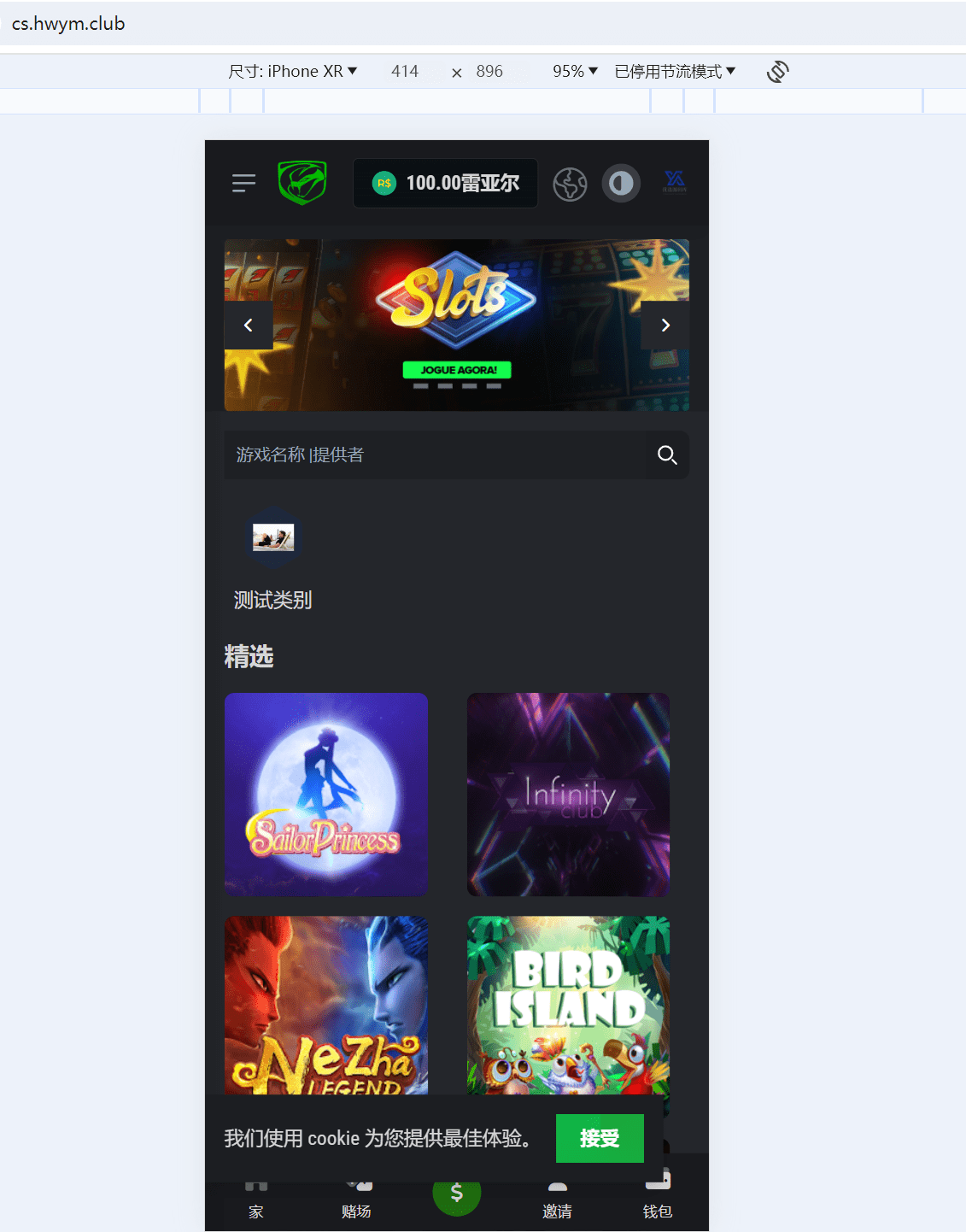Show previous banner slide
Screen dimensions: 966x1232
point(249,325)
